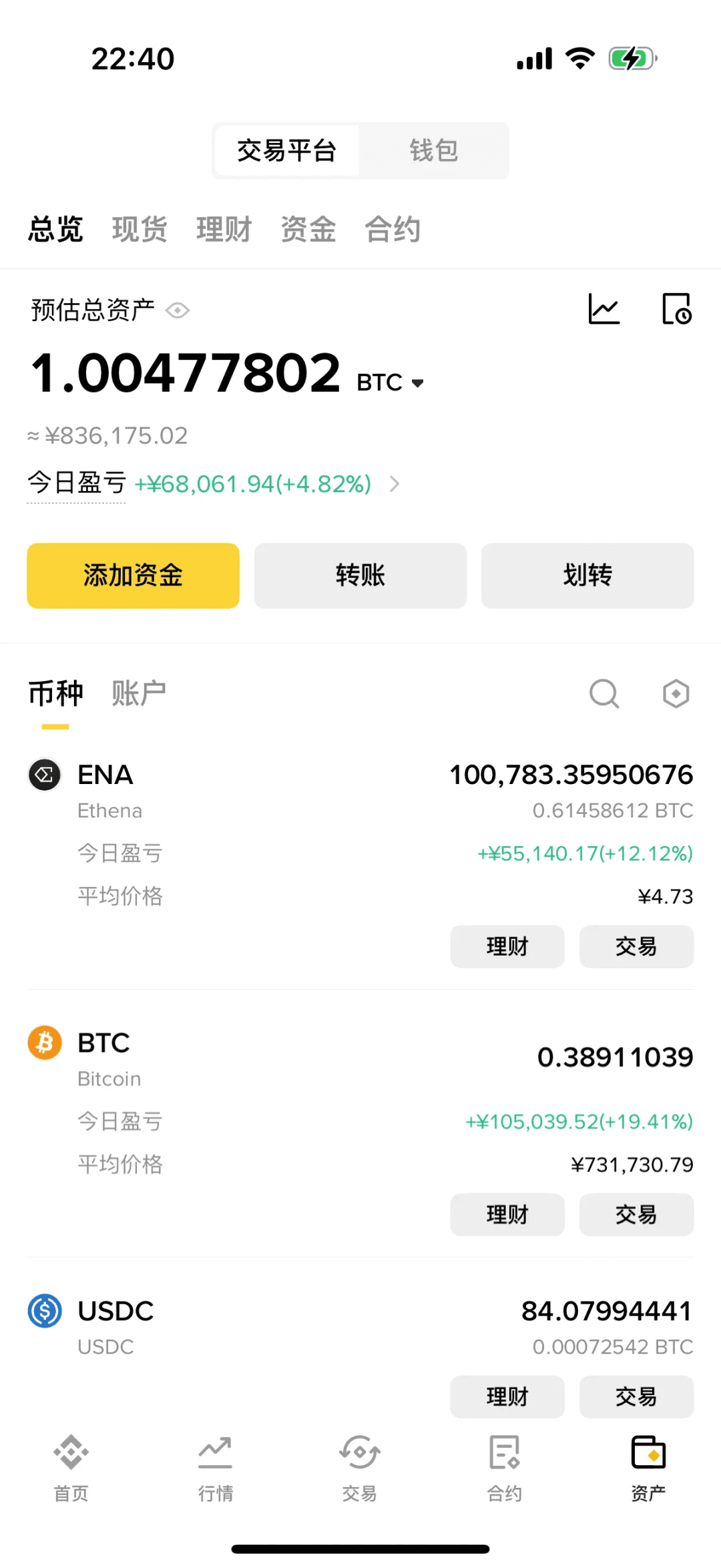This screenshot has height=1568, width=721.
Task: Tap the 转账 button
Action: click(360, 576)
